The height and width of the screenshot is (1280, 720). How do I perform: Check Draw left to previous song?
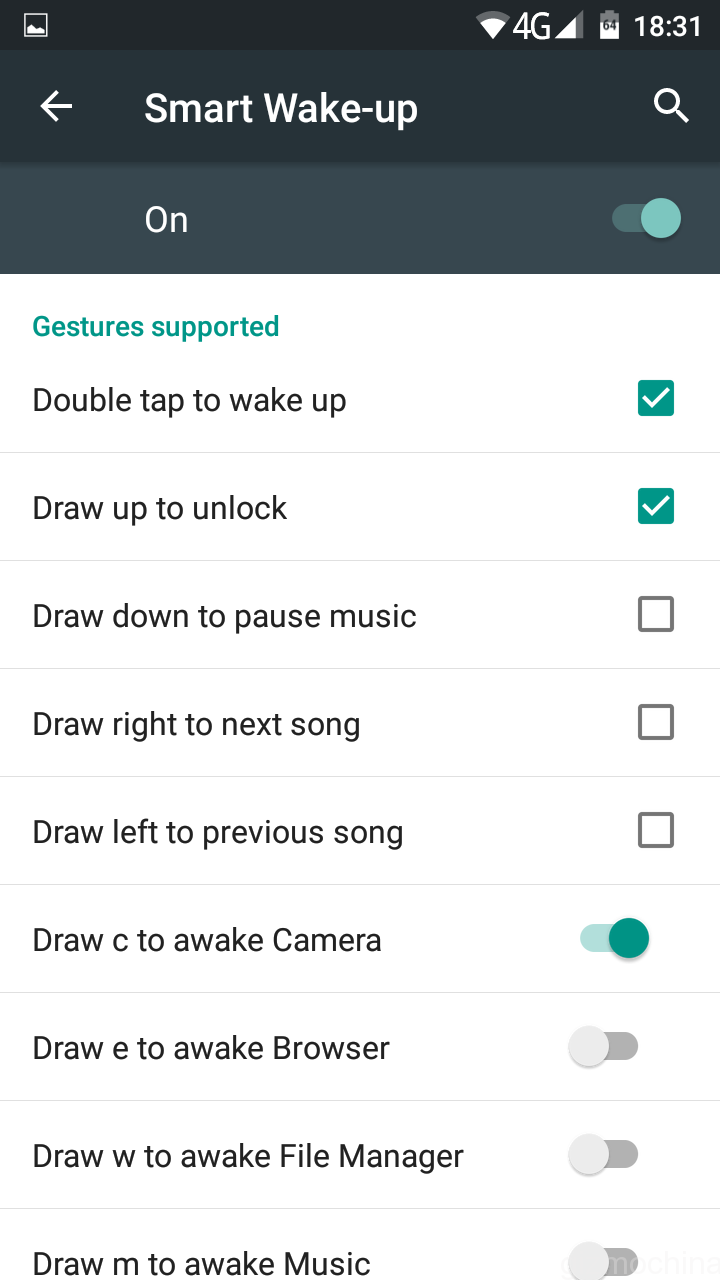point(656,830)
